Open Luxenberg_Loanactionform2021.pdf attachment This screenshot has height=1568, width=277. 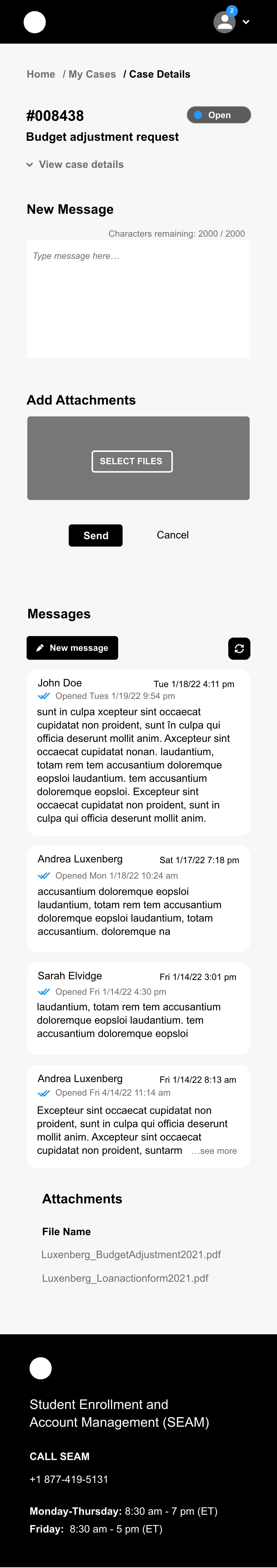tap(125, 1278)
